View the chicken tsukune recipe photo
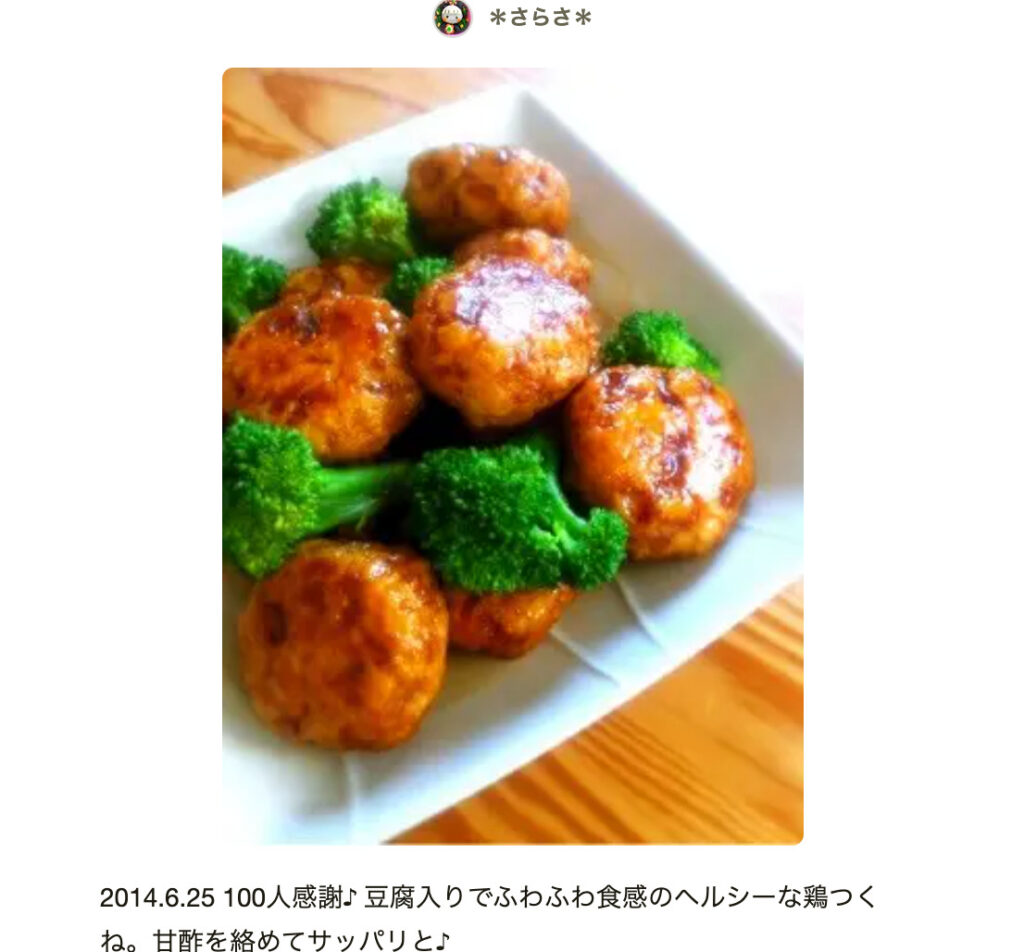1024x952 pixels. [x=512, y=456]
